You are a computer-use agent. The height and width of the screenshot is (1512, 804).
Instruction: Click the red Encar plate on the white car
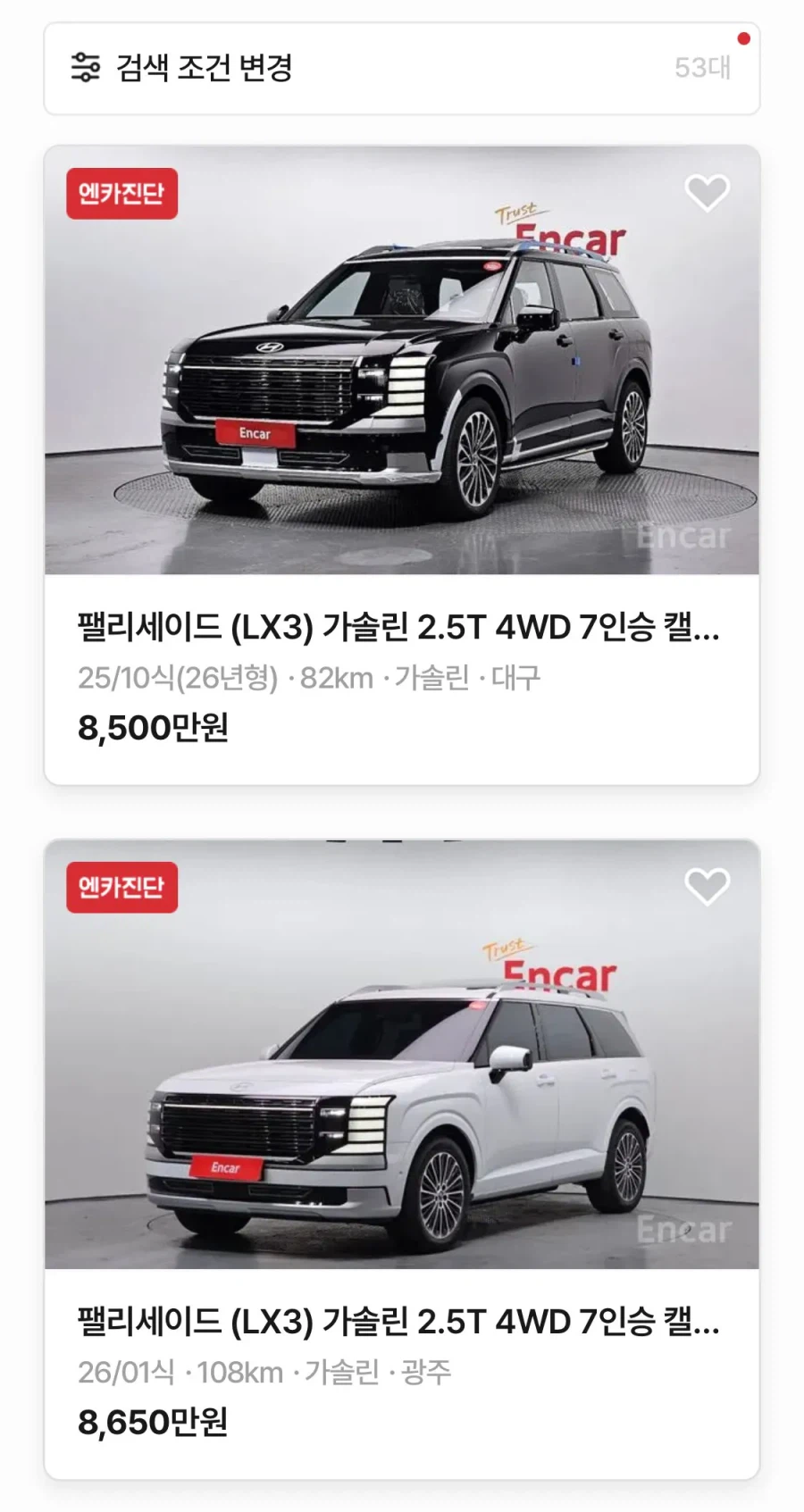click(226, 1169)
